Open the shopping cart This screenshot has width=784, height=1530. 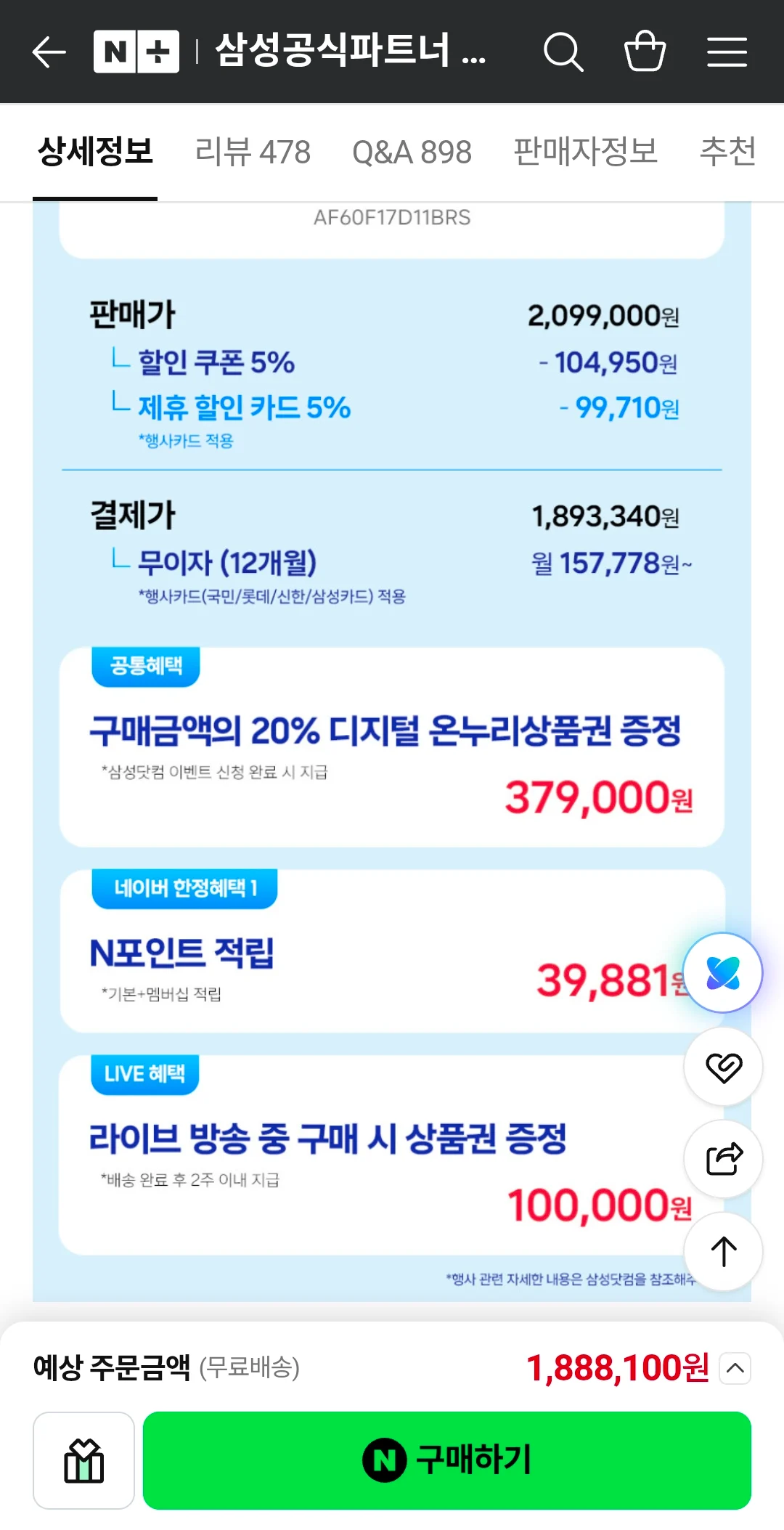click(645, 51)
